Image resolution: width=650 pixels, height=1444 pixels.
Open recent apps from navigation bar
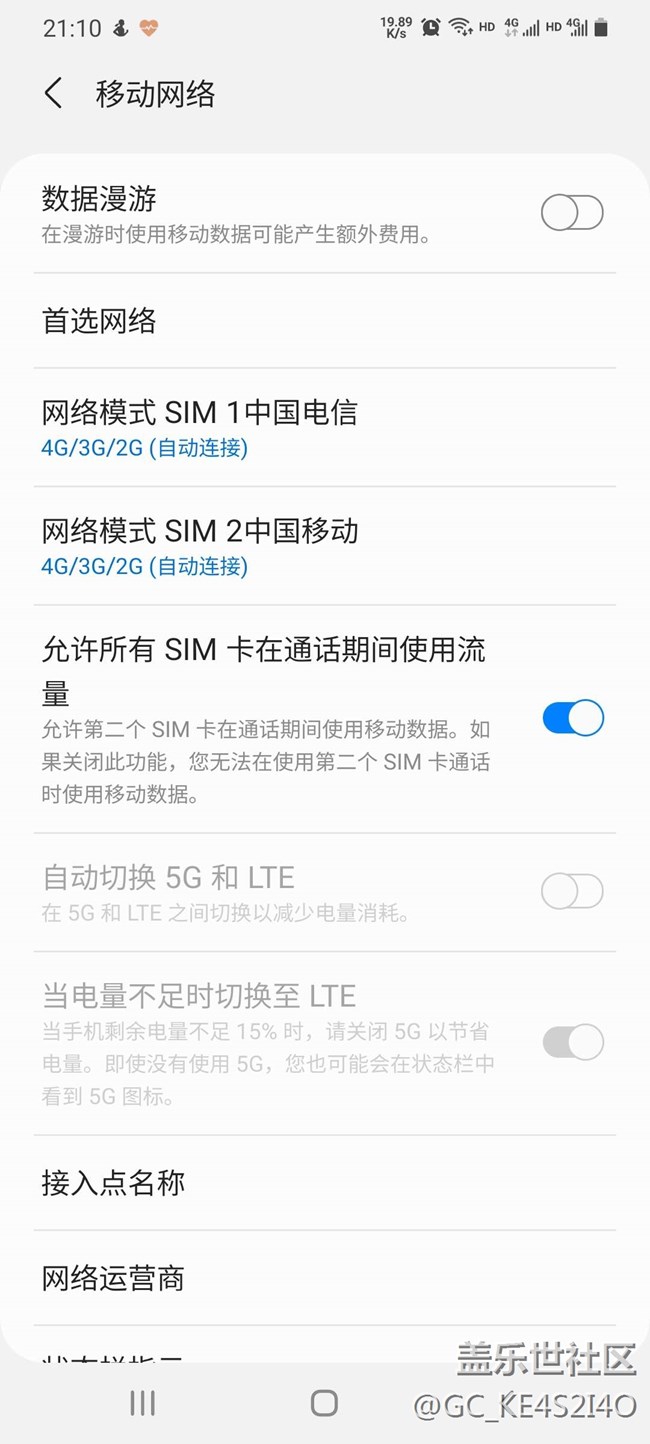[143, 1403]
